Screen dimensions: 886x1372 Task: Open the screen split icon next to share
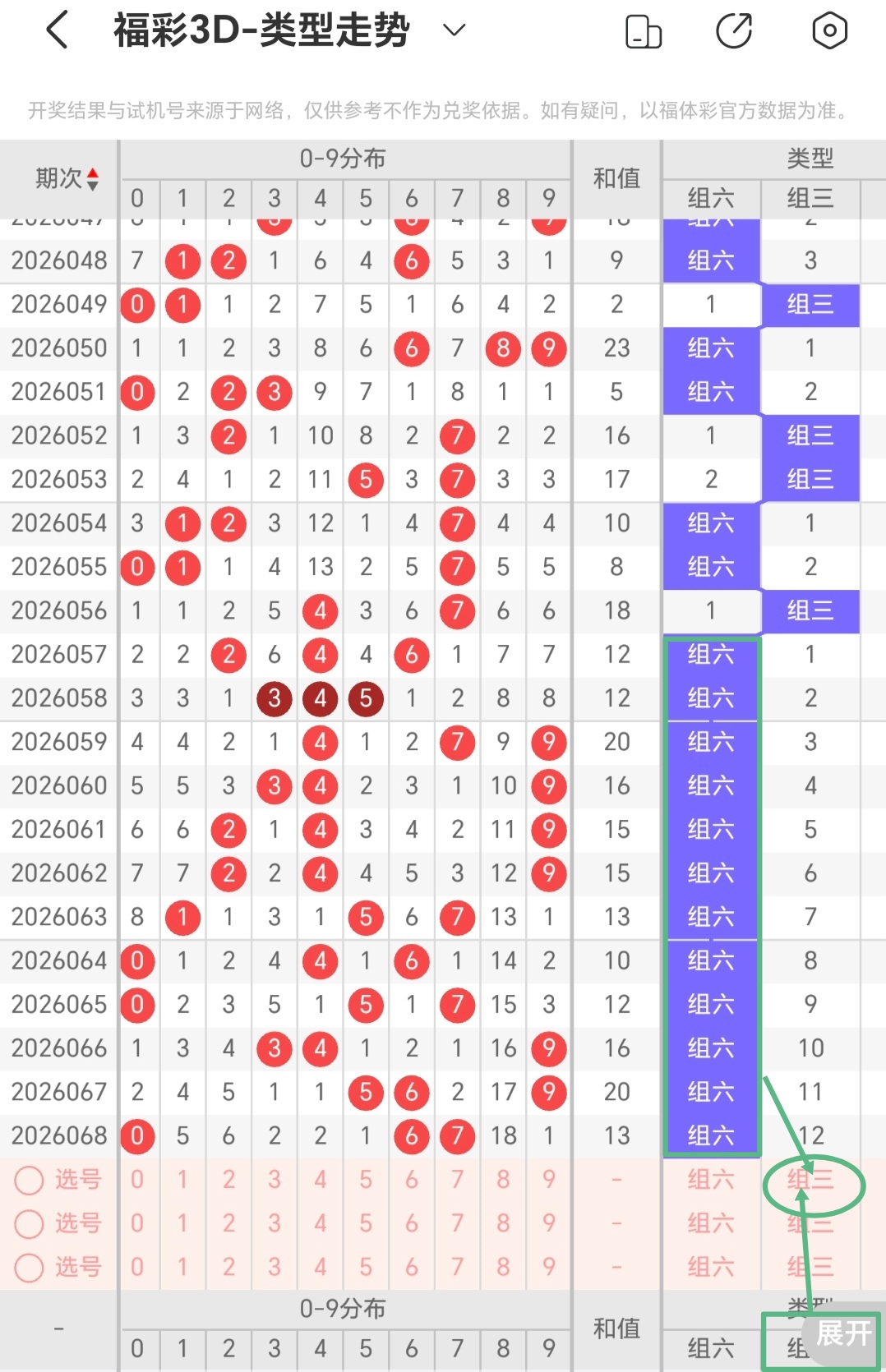click(x=644, y=30)
